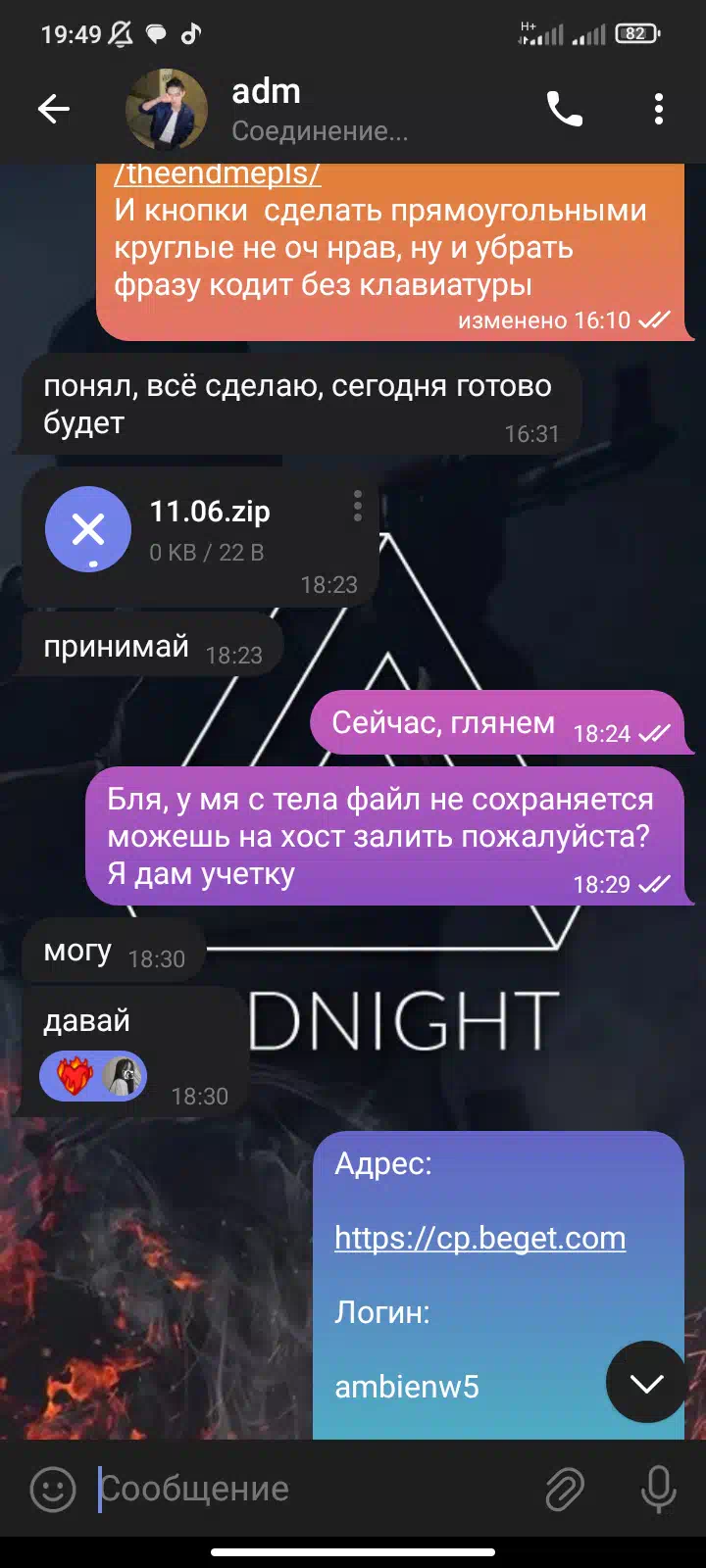Open the /theendmepls/ link

pos(217,174)
